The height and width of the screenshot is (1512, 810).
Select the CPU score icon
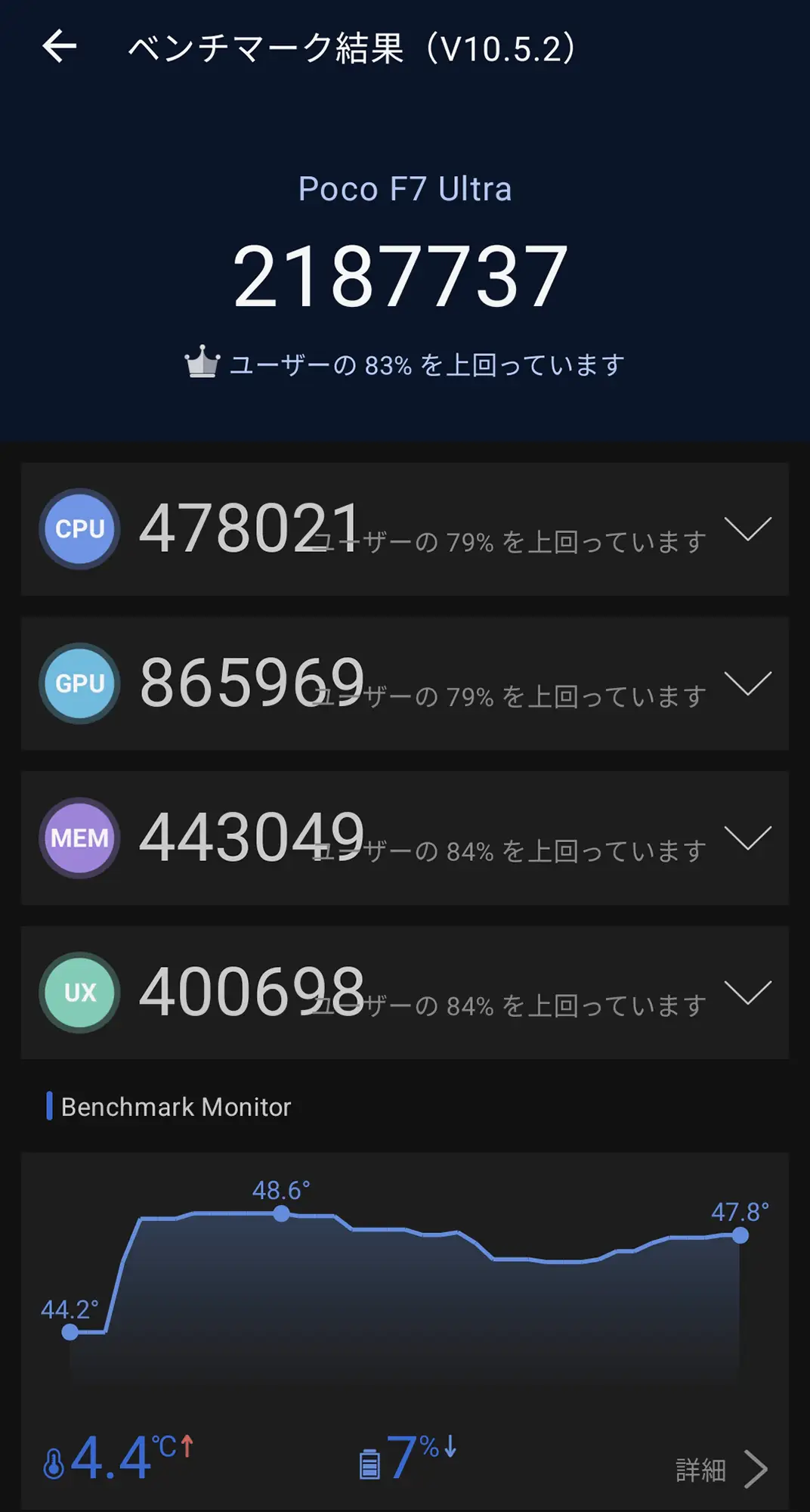(79, 528)
